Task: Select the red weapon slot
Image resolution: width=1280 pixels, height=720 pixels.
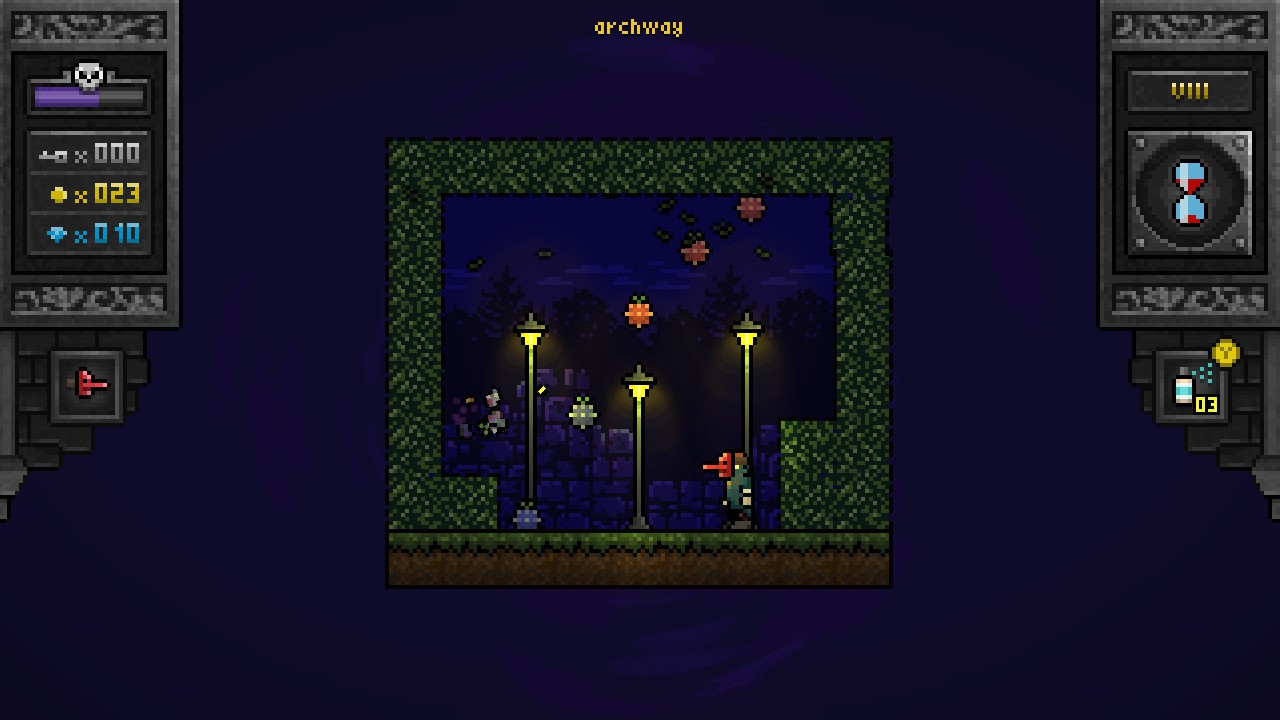Action: (x=88, y=384)
